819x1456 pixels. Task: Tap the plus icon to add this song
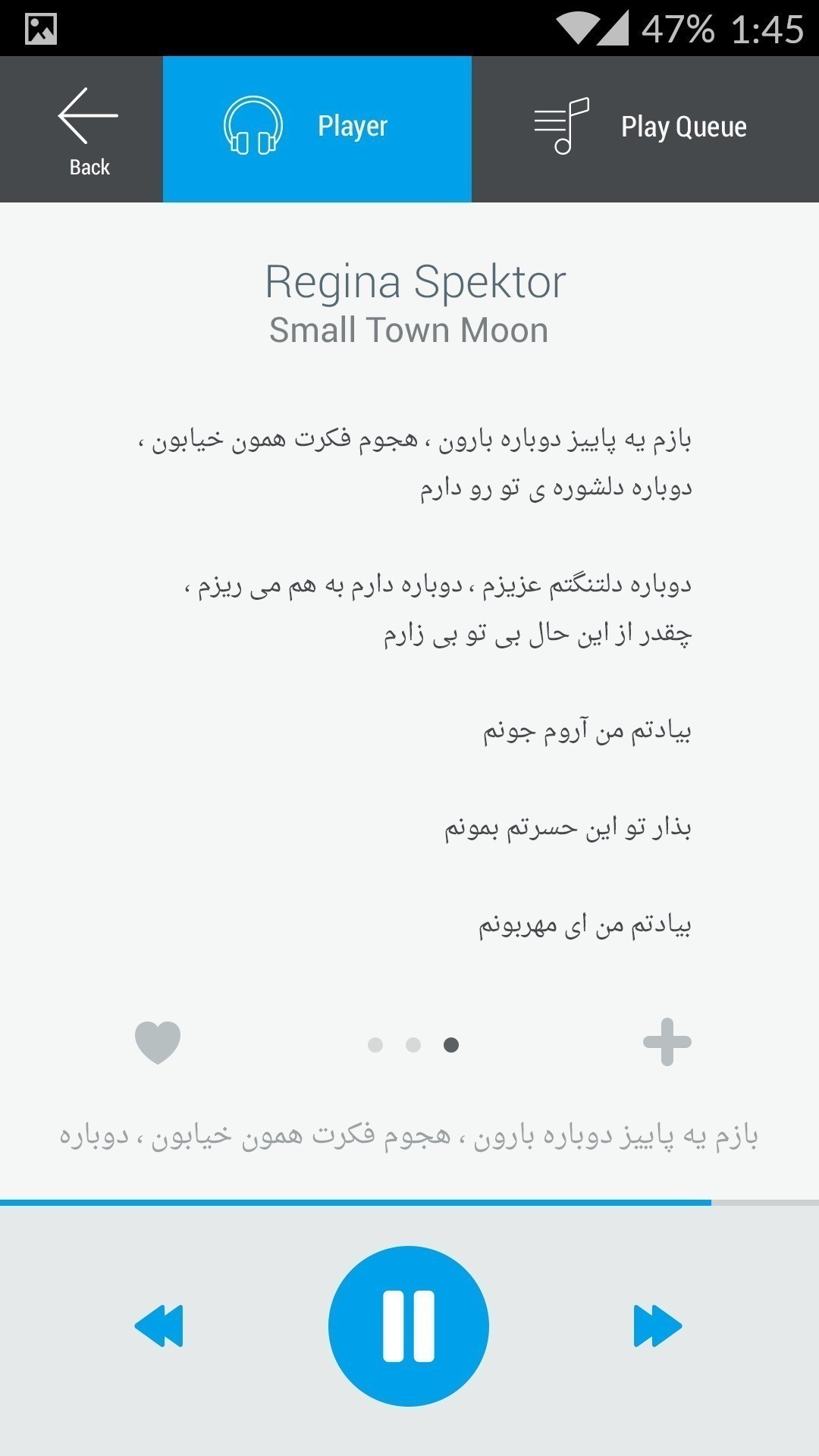667,1043
